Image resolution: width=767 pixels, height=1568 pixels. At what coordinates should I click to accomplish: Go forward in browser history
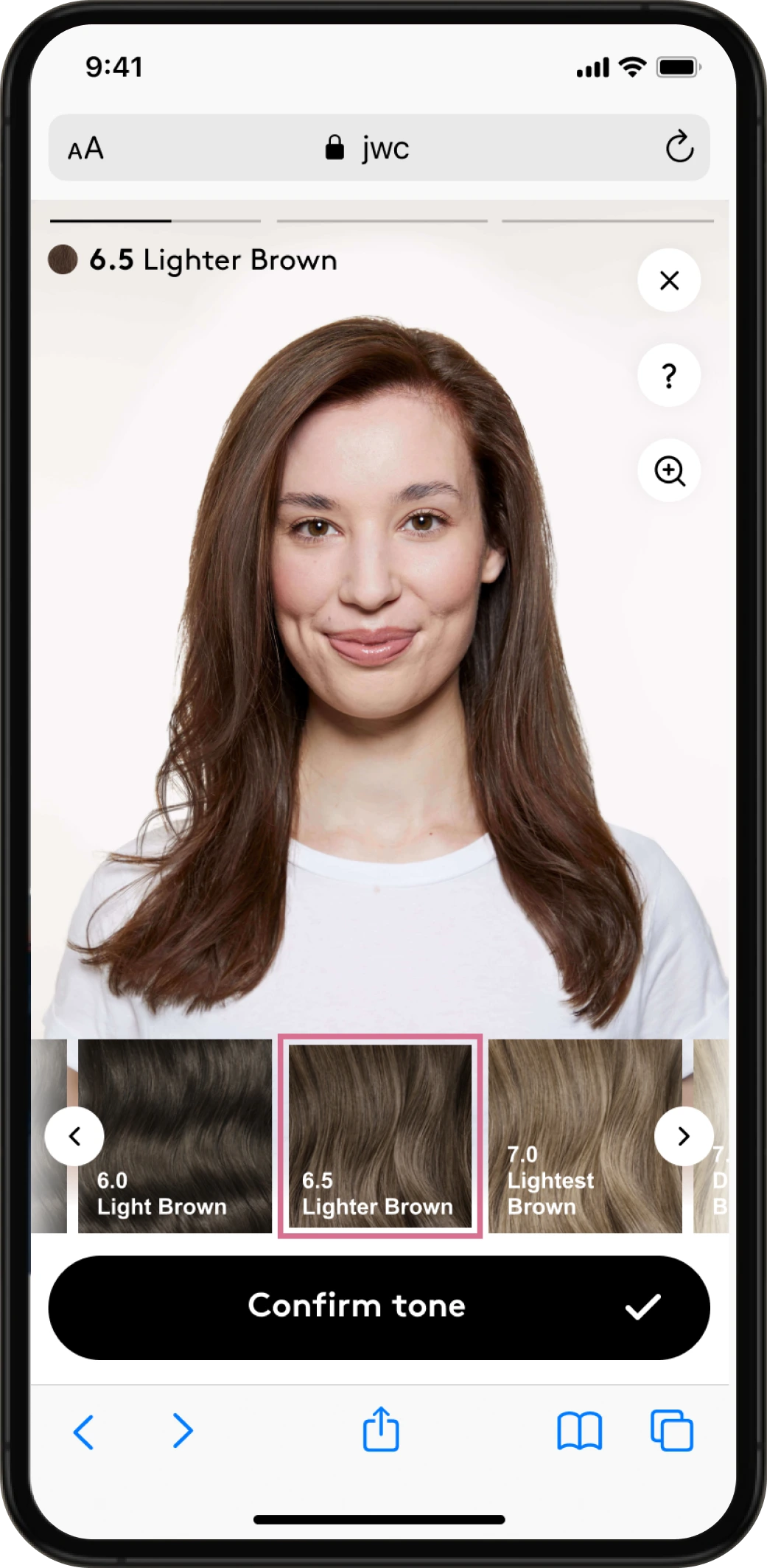click(182, 1432)
